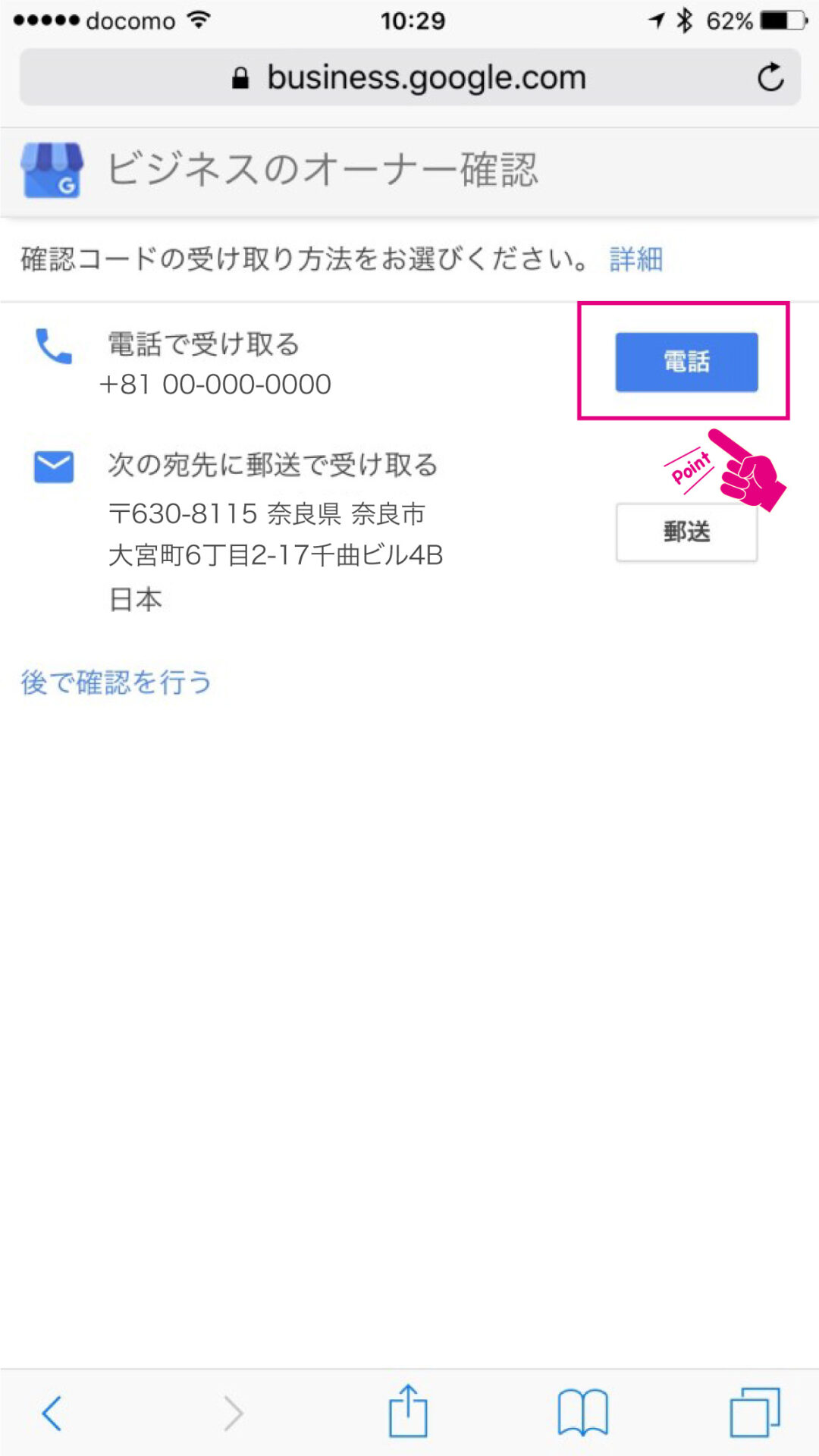Select 後で確認を行う to verify later
Viewport: 819px width, 1456px height.
(x=116, y=682)
